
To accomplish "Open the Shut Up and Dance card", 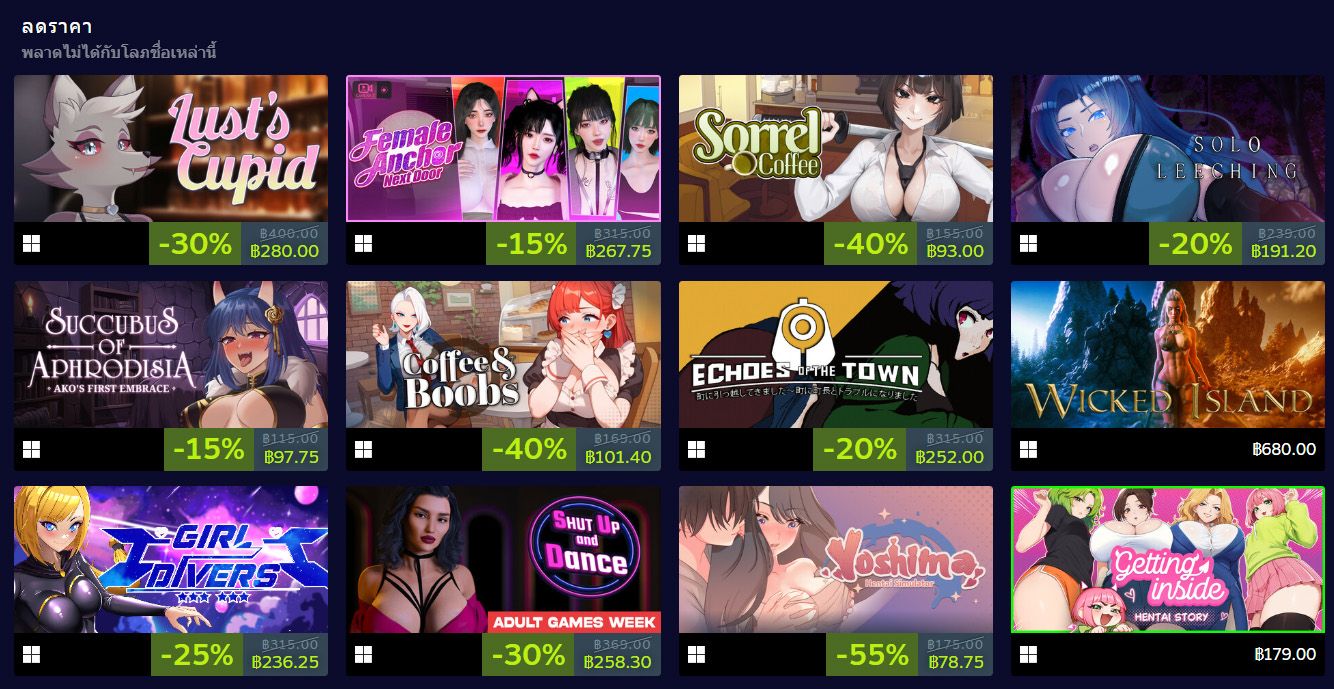I will click(503, 560).
